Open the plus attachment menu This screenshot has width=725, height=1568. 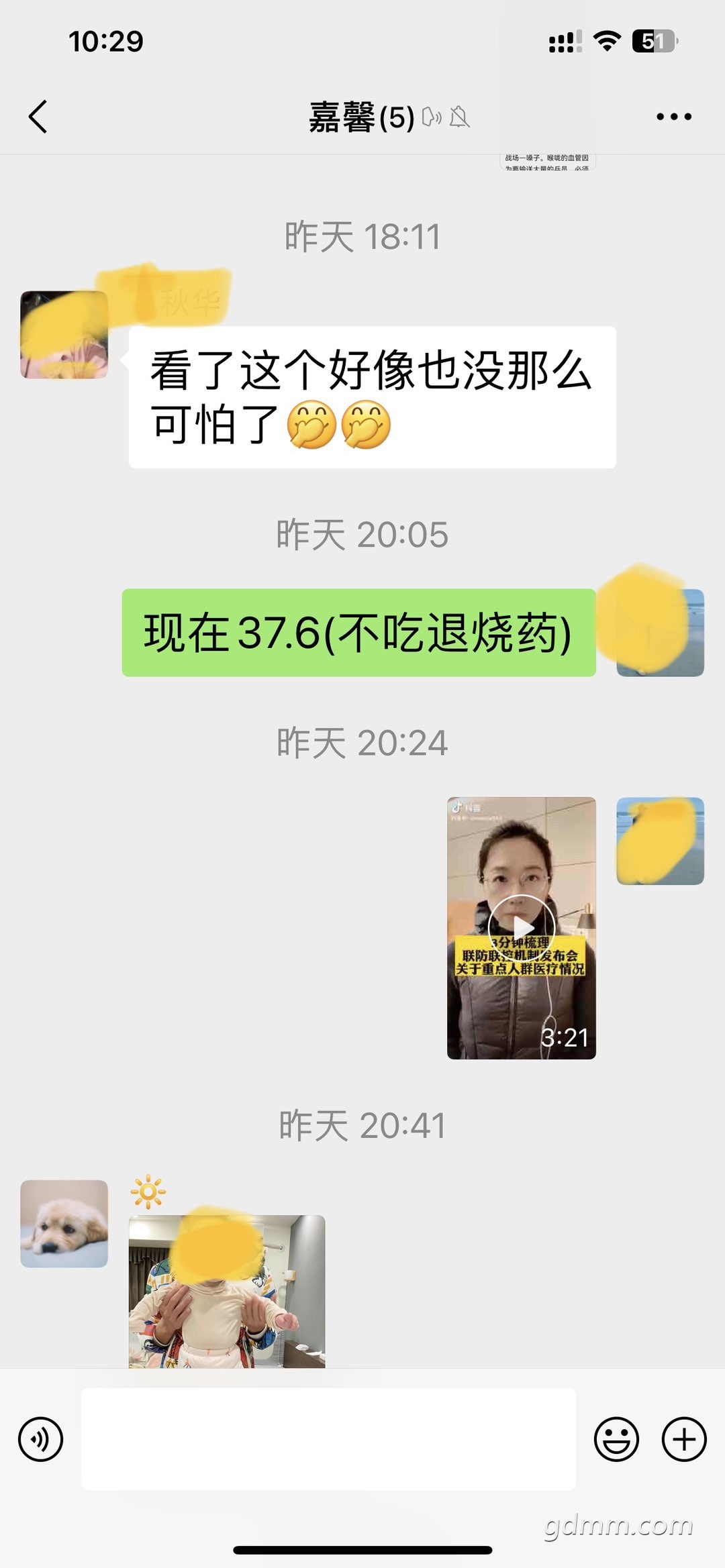(x=684, y=1439)
